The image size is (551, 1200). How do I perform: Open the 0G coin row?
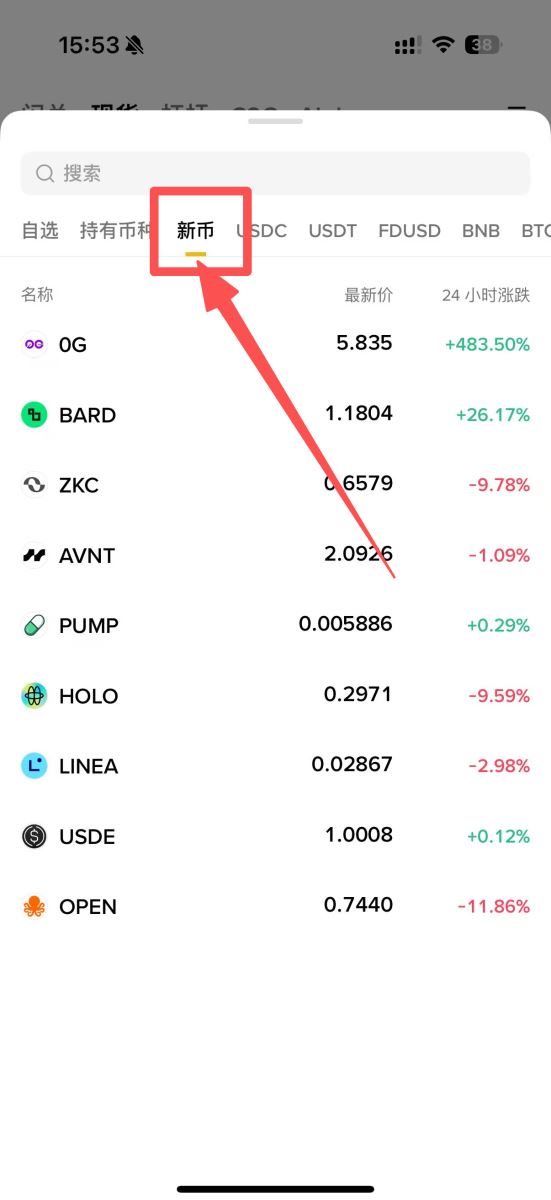coord(275,345)
